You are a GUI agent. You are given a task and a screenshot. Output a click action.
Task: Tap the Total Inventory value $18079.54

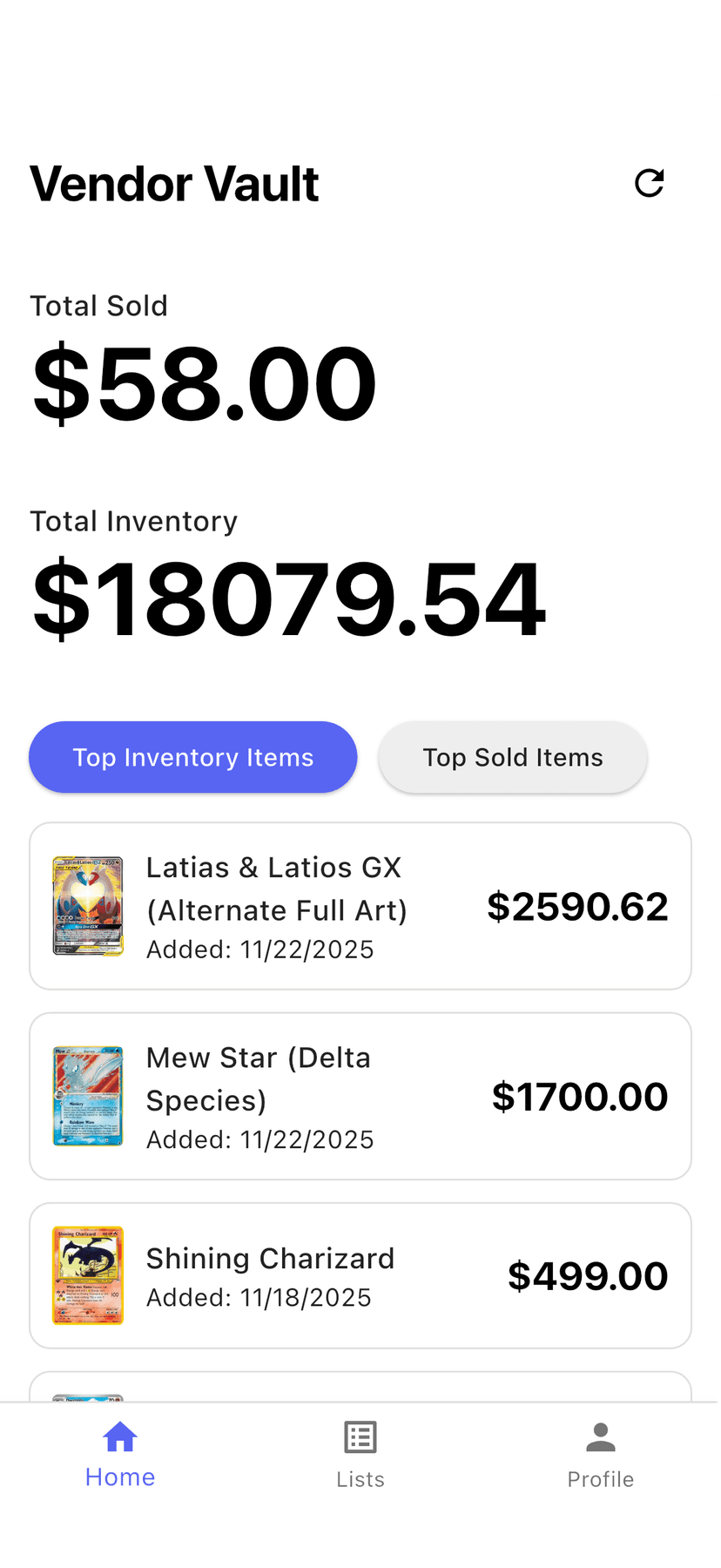(x=288, y=597)
